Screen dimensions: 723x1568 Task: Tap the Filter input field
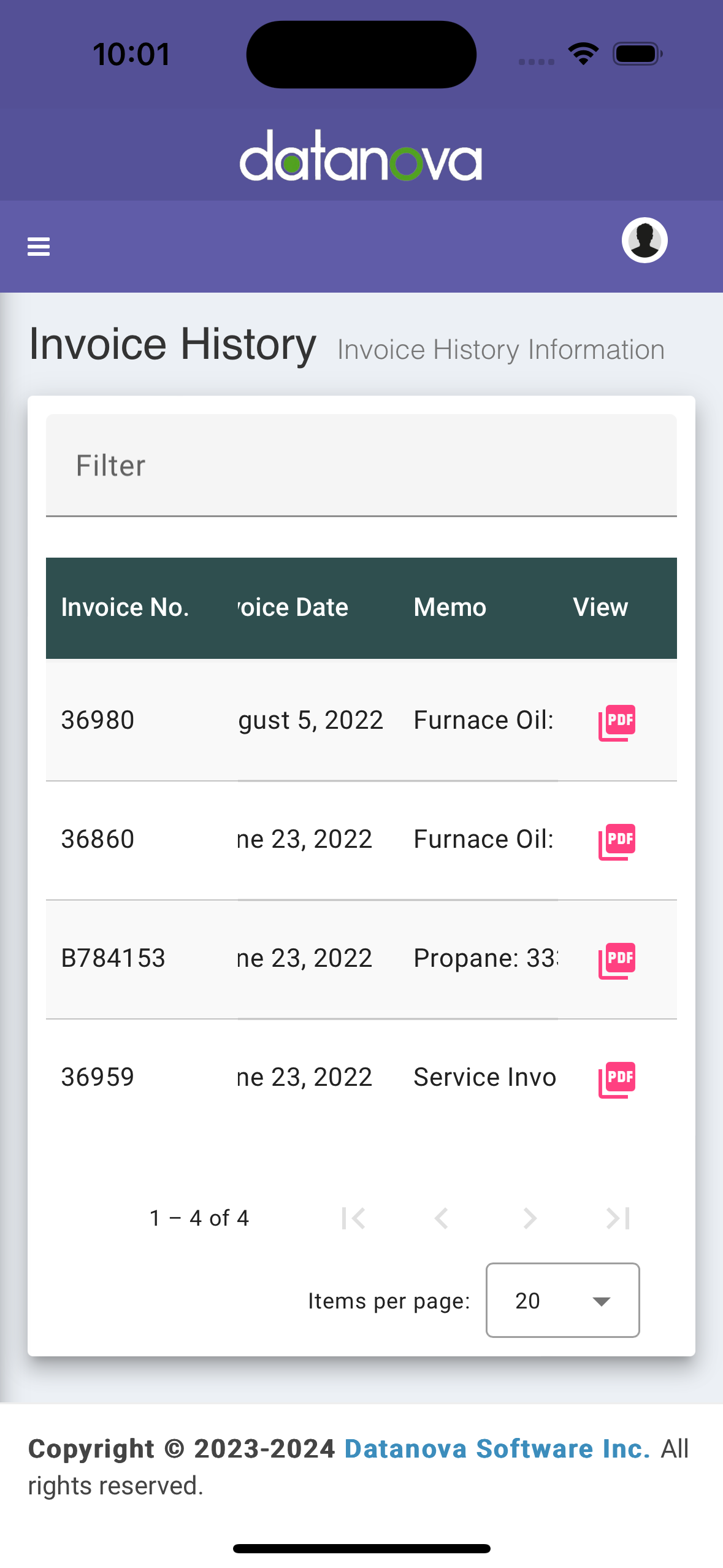361,466
